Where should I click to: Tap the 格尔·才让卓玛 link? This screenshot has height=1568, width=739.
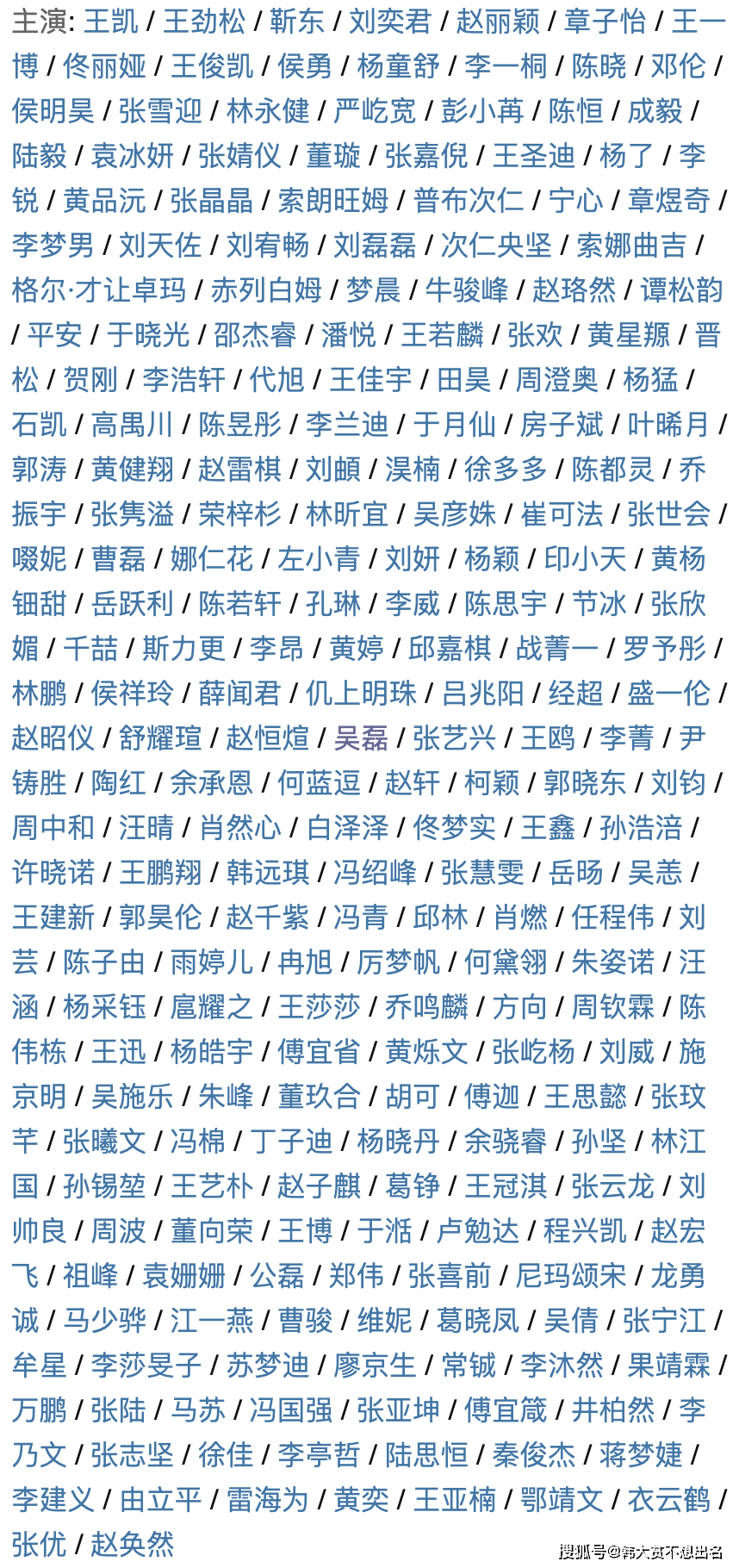[x=99, y=290]
